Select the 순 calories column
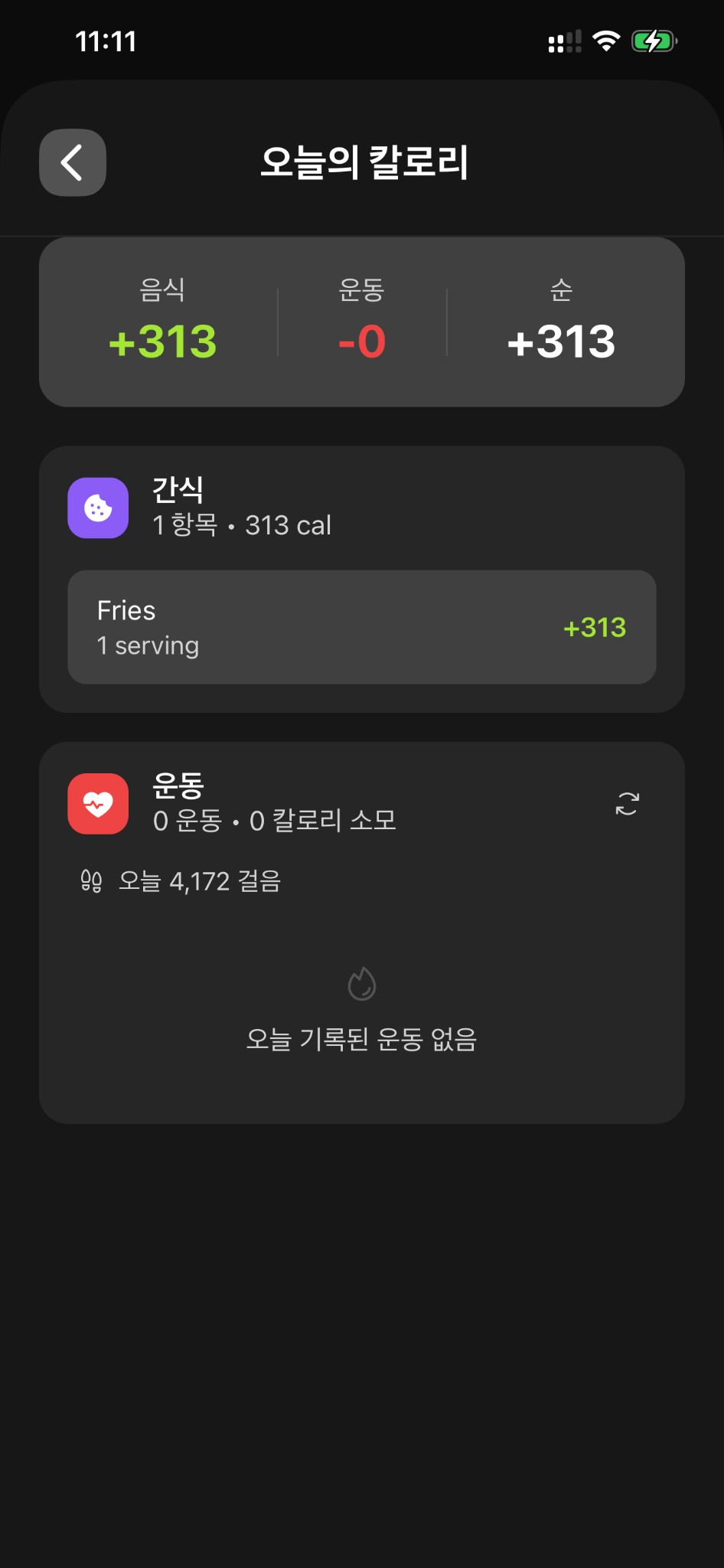The height and width of the screenshot is (1568, 724). pyautogui.click(x=561, y=322)
